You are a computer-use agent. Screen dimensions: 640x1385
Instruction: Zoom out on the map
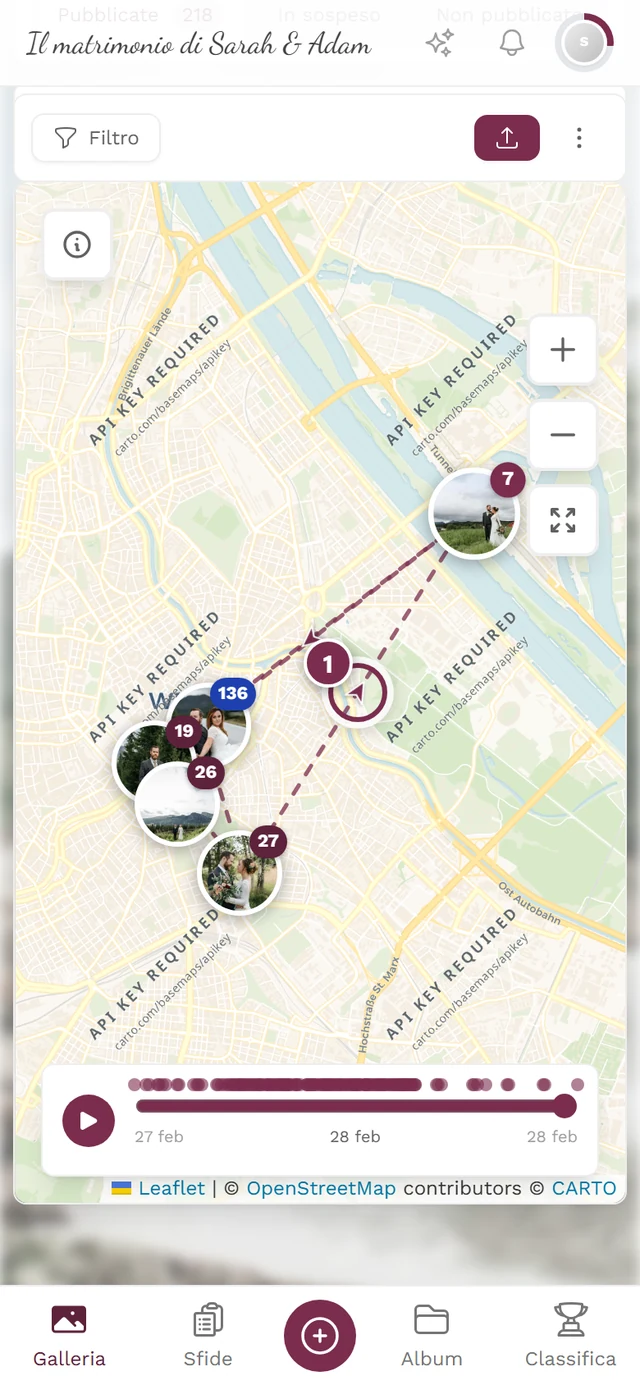tap(563, 435)
